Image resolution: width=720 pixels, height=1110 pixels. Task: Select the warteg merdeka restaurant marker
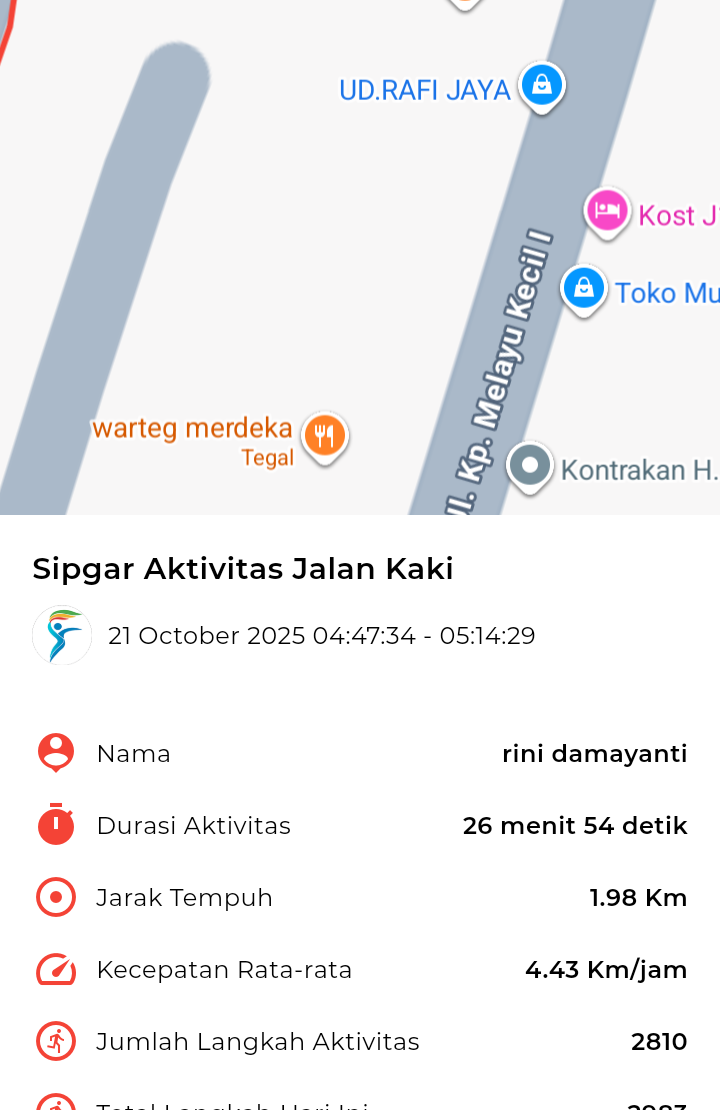click(x=324, y=436)
